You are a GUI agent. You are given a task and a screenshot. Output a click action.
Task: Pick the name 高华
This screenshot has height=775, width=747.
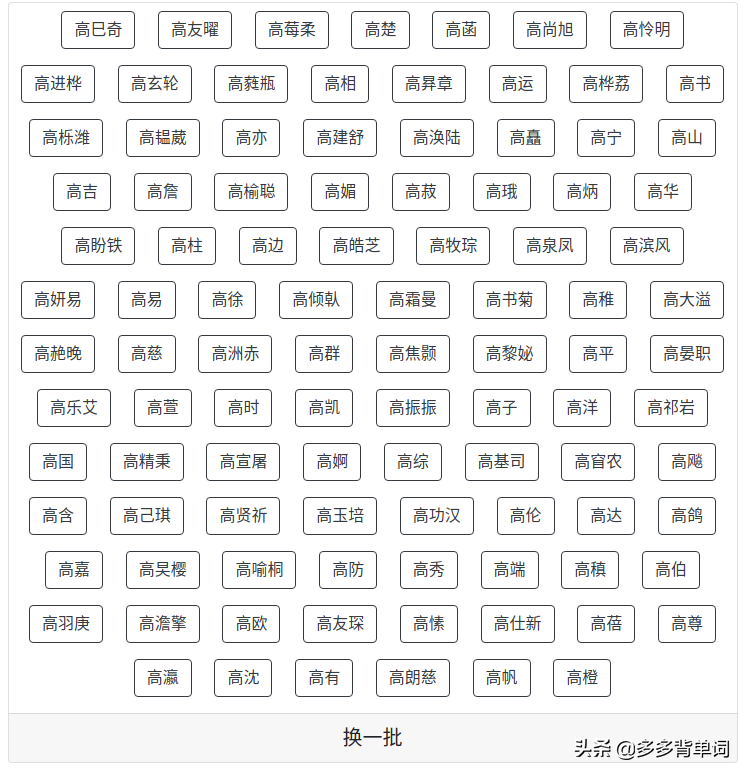(x=663, y=192)
